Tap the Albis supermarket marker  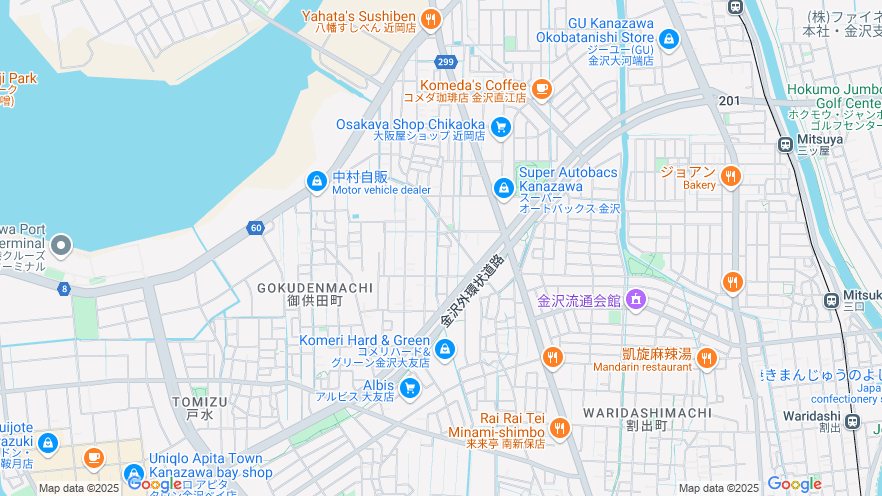coord(409,387)
